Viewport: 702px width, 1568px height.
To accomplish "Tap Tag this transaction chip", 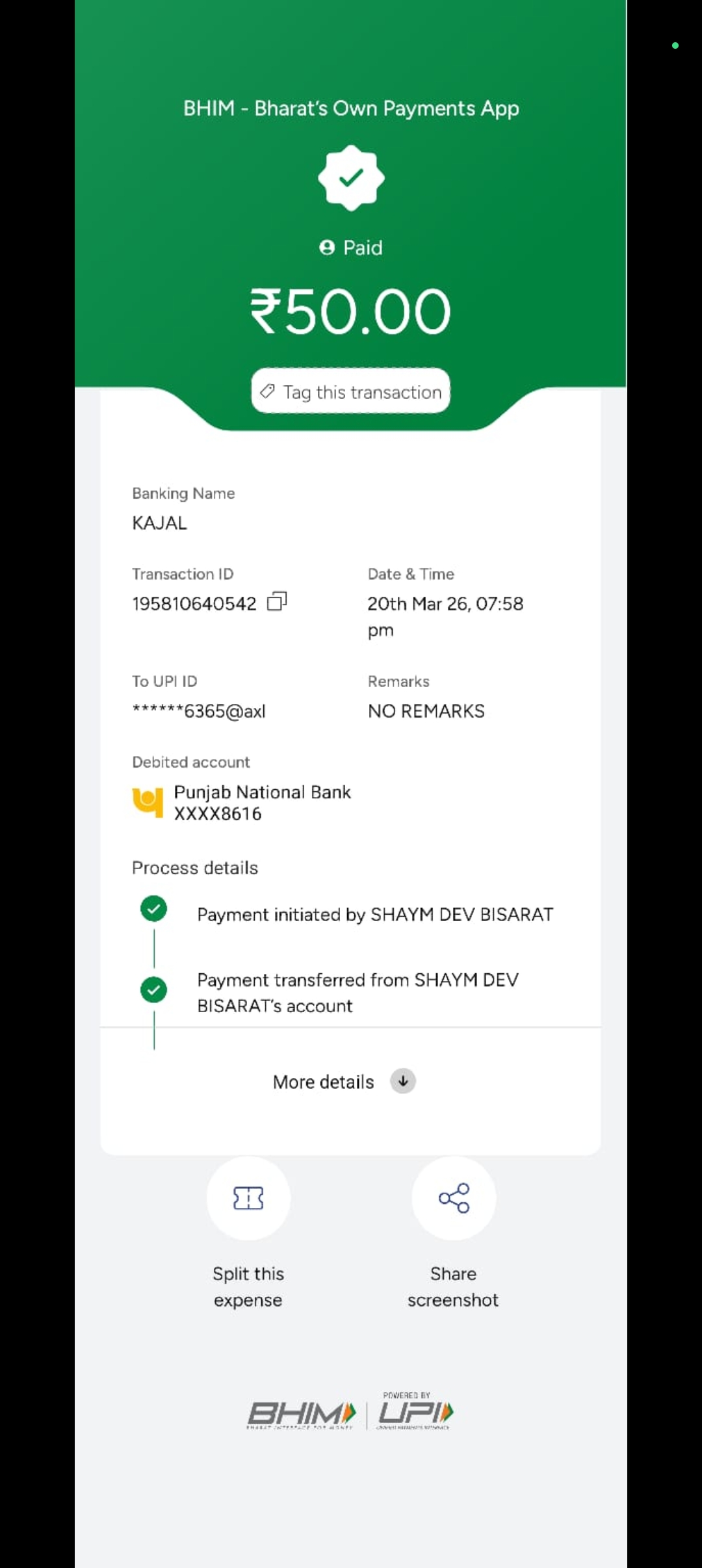I will (350, 391).
